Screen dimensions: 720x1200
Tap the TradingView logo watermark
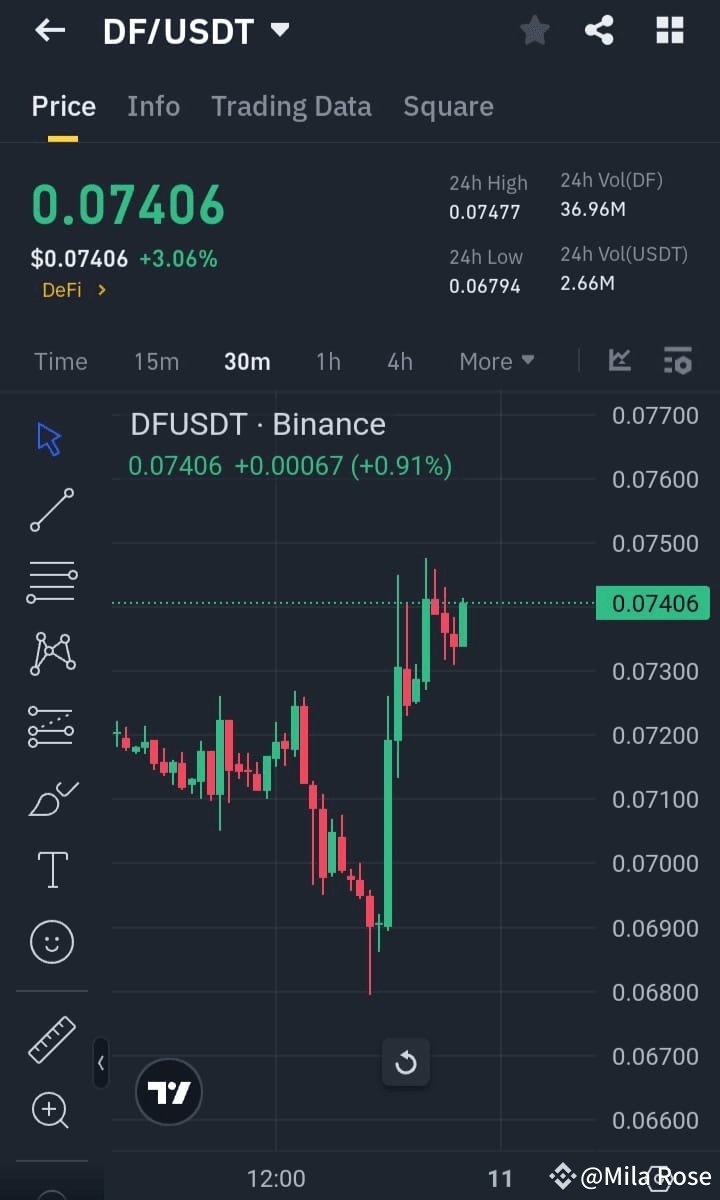pos(168,1093)
